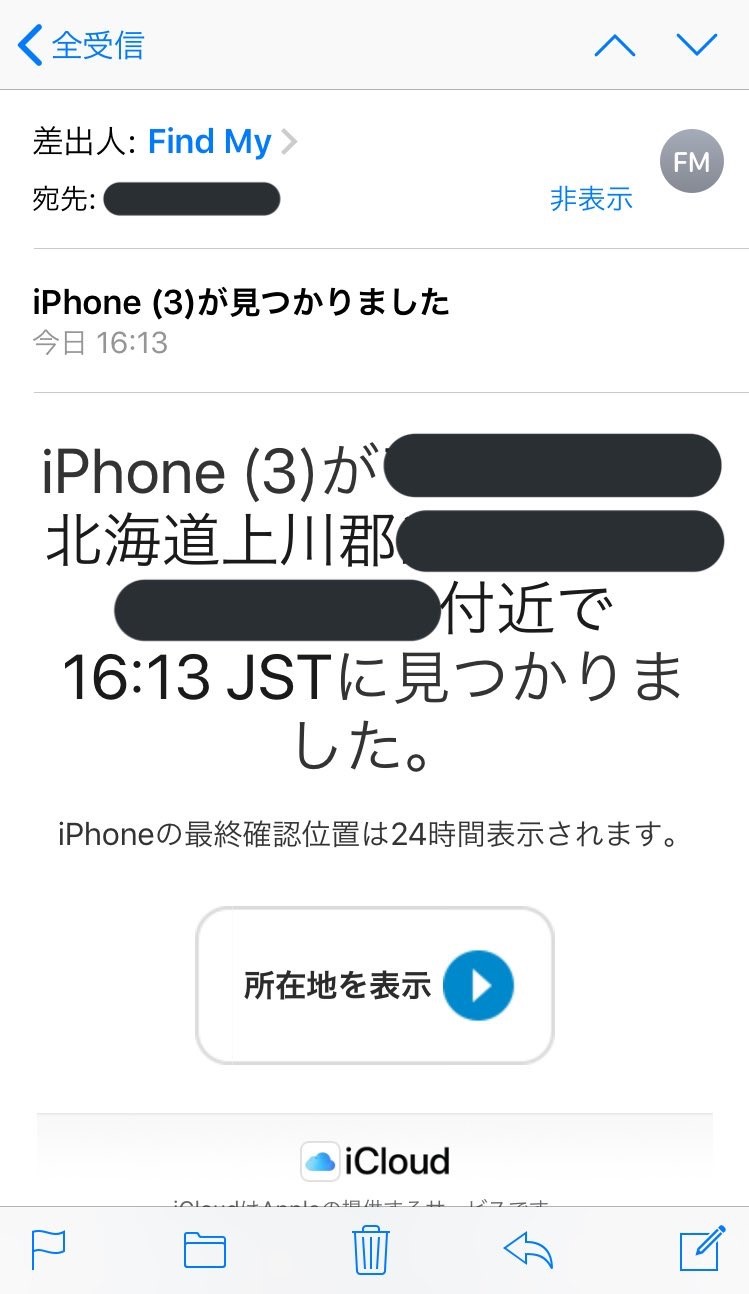Tap 非表示 to hide header details
Image resolution: width=749 pixels, height=1294 pixels.
click(x=591, y=199)
